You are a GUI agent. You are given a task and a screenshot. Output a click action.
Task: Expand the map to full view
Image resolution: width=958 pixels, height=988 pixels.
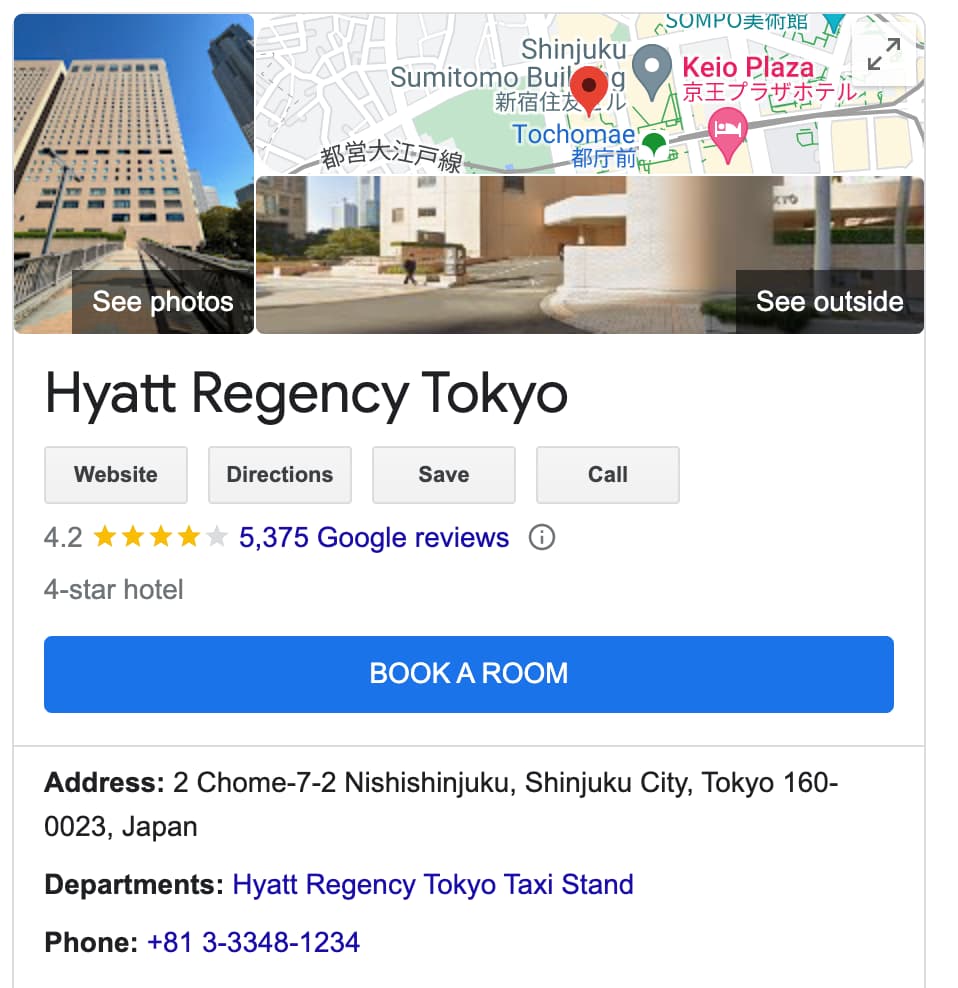click(x=883, y=55)
